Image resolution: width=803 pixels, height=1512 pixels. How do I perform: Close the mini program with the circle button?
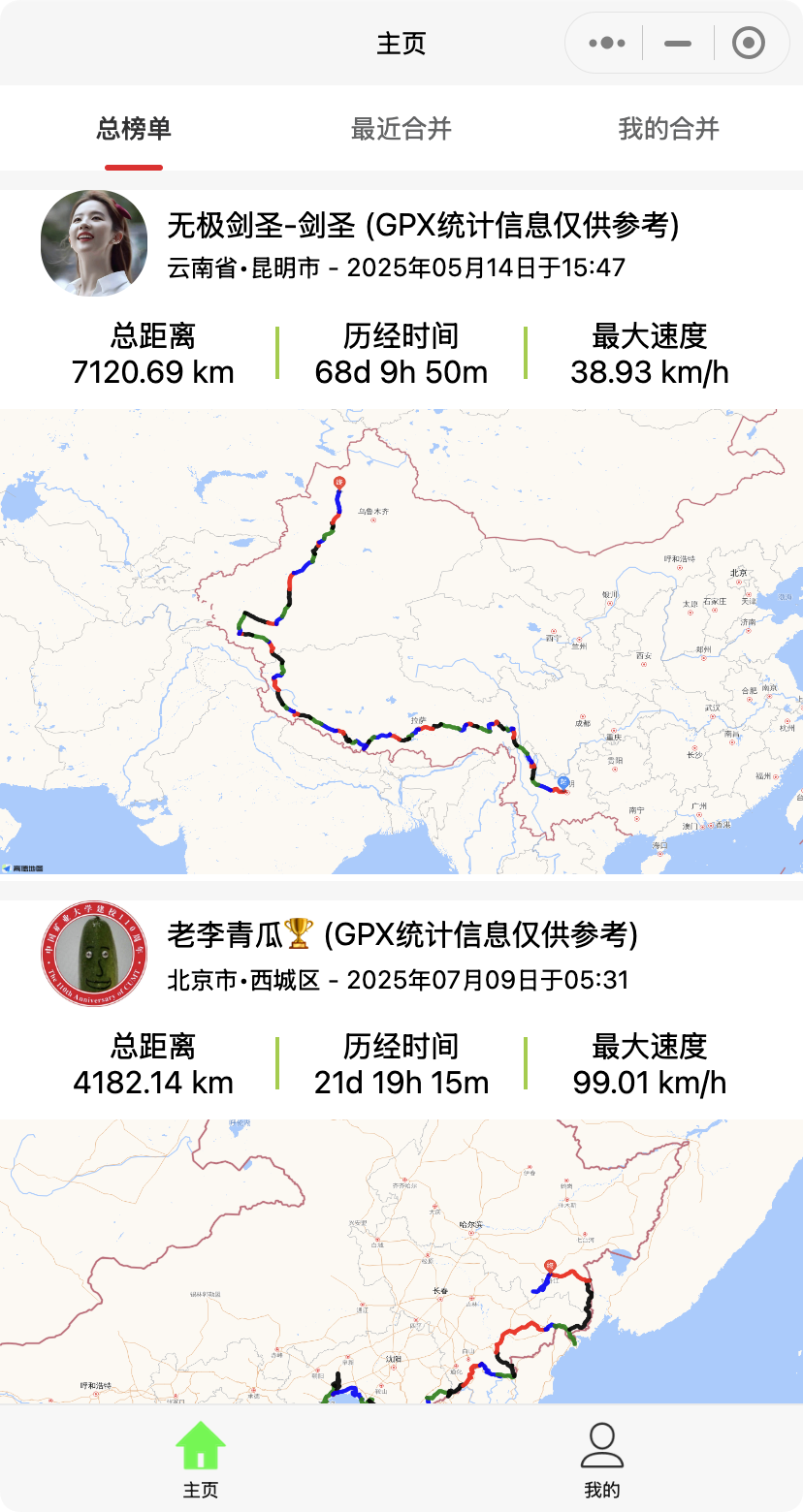pyautogui.click(x=749, y=44)
